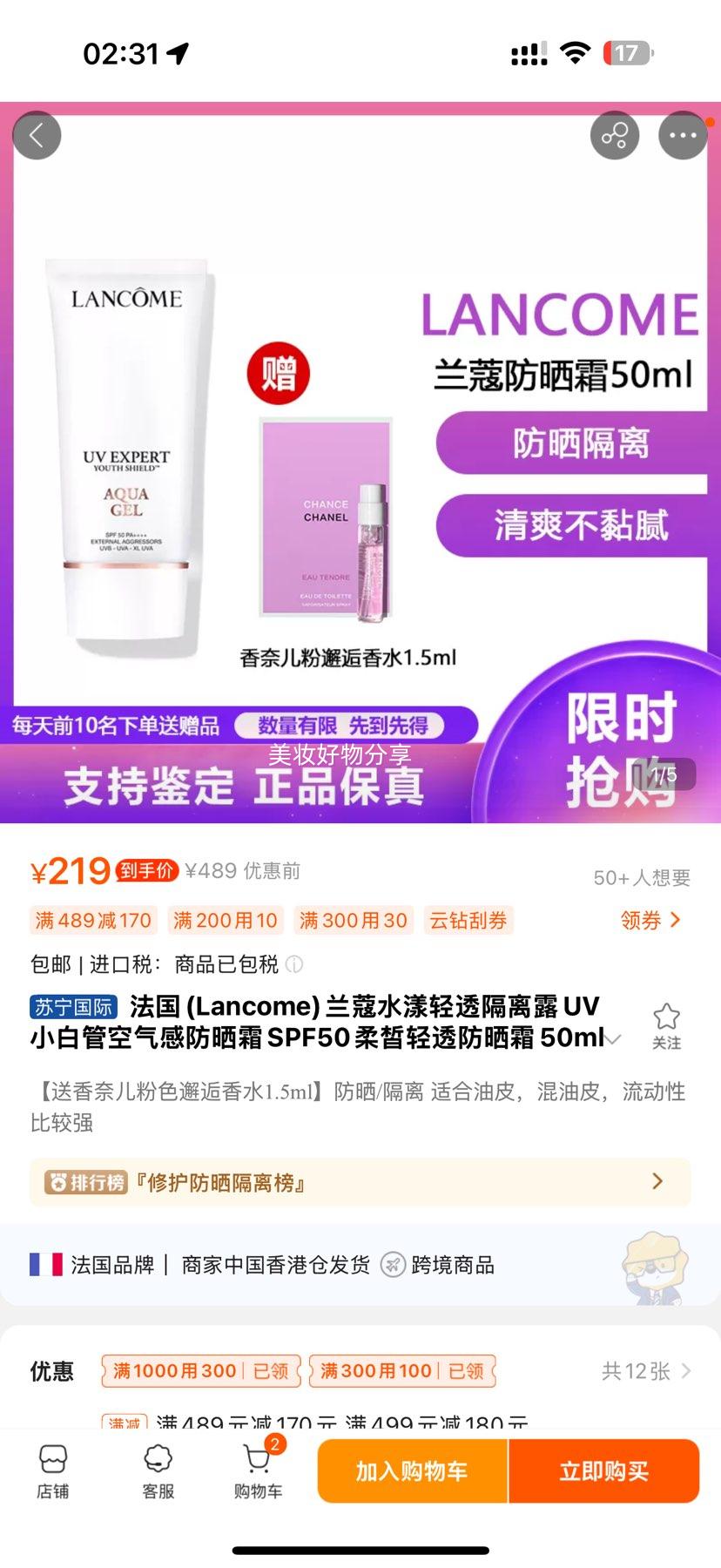Image resolution: width=721 pixels, height=1568 pixels.
Task: Claim the 满489减170 coupon
Action: click(93, 920)
